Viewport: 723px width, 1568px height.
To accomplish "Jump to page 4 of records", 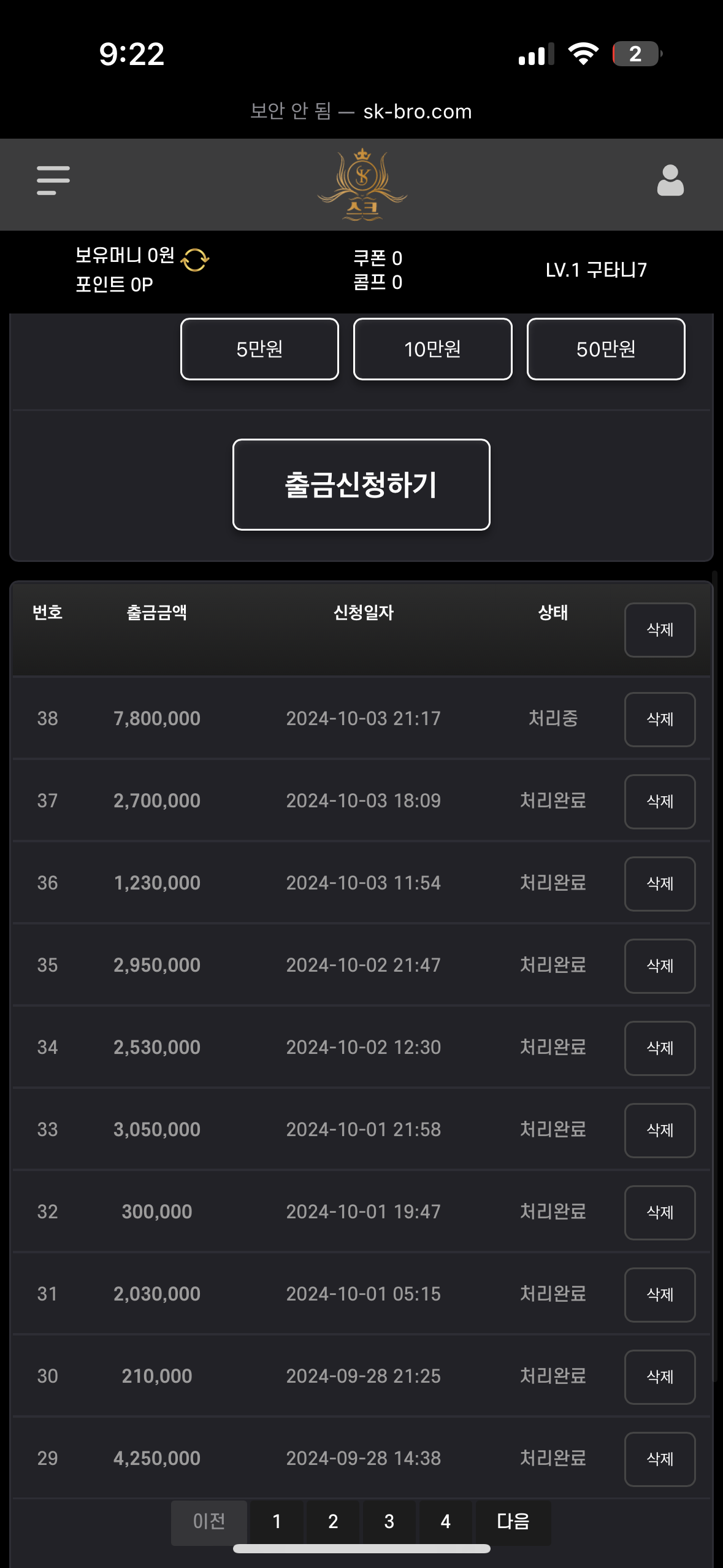I will pos(446,1522).
